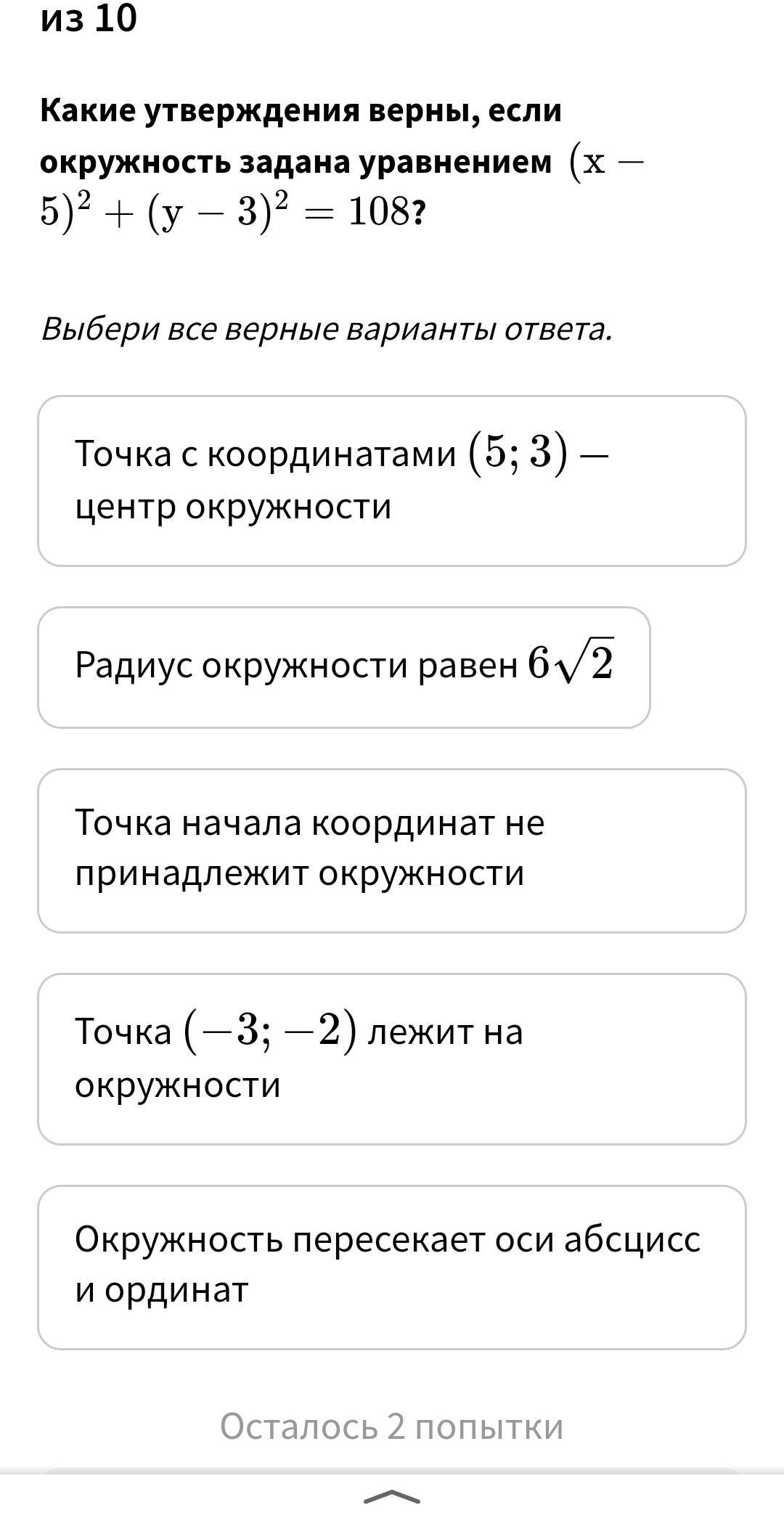Pick the answer about point (−3; −2)

pyautogui.click(x=392, y=1059)
